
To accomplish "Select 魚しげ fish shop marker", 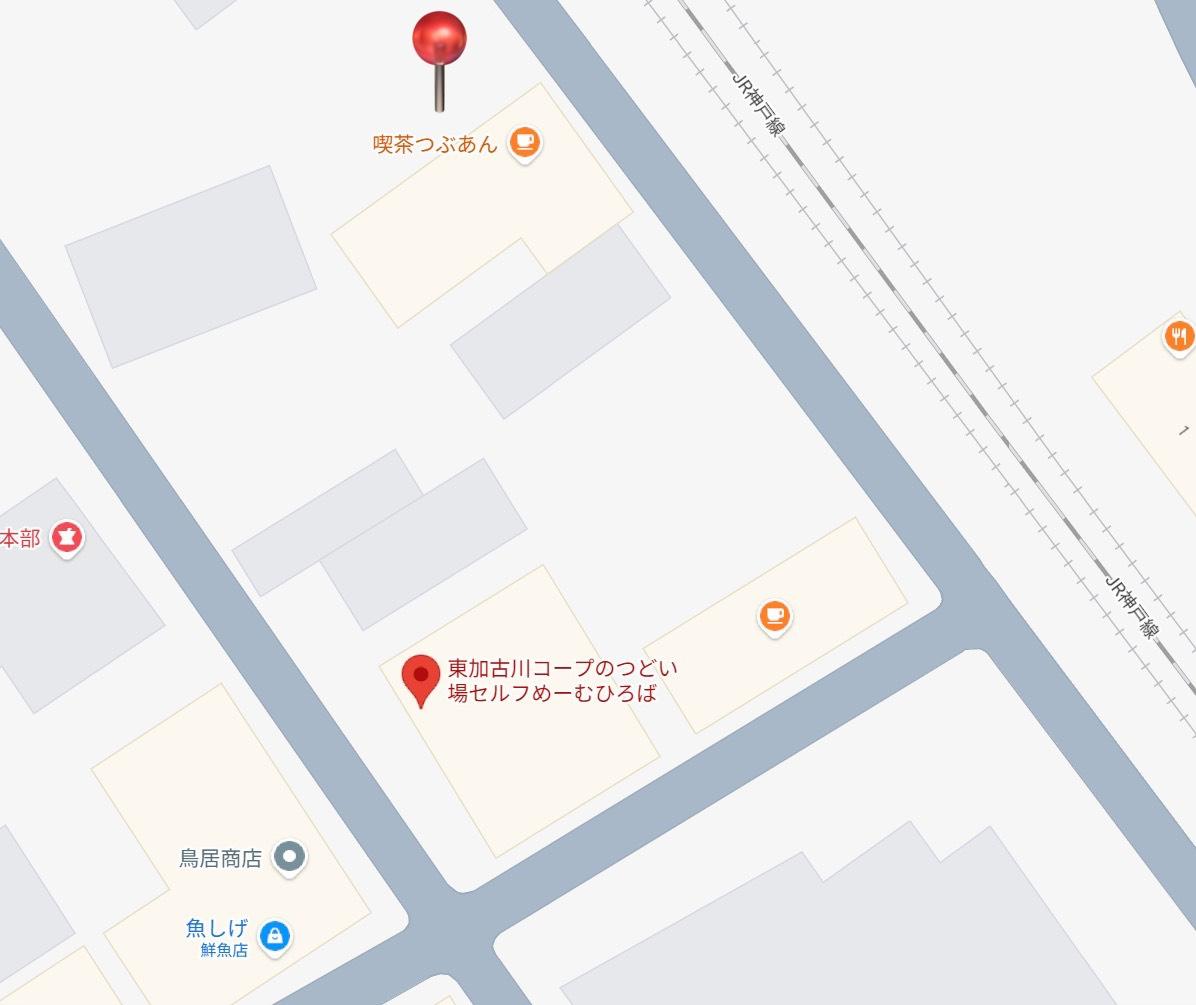I will click(275, 936).
